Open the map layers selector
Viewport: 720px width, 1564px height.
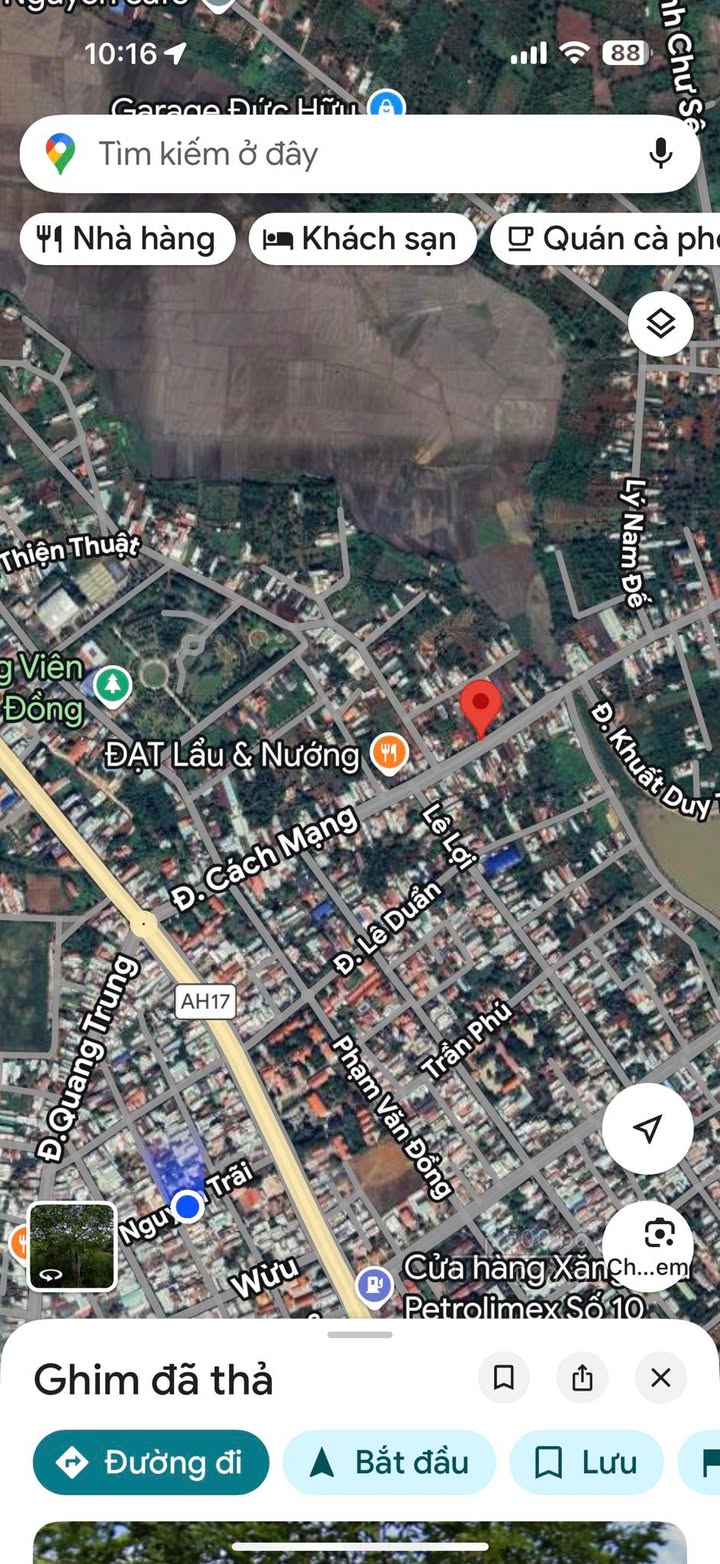pos(660,324)
